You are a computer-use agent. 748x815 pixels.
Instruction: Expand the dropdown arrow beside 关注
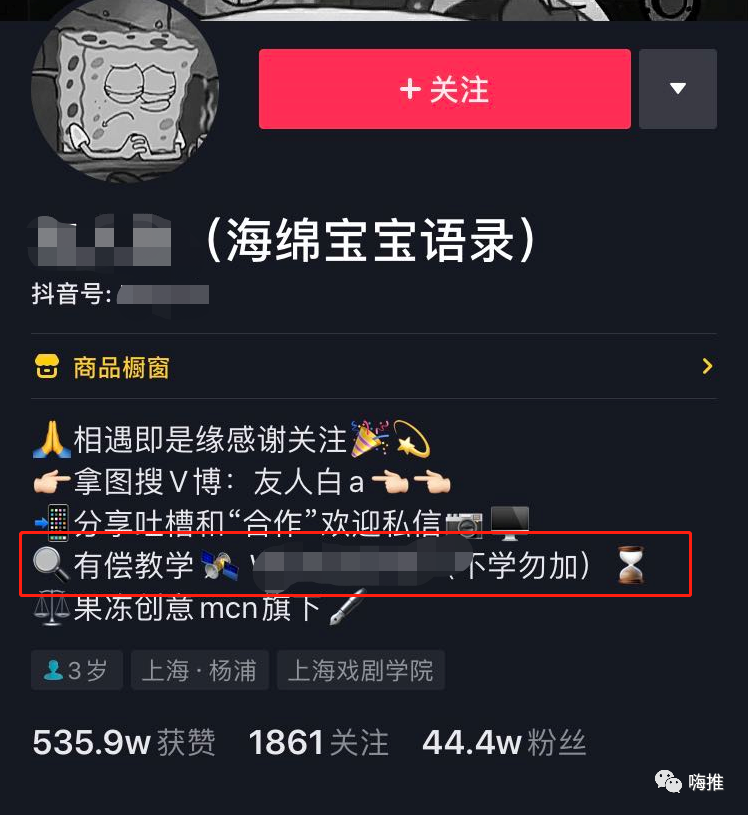[678, 89]
